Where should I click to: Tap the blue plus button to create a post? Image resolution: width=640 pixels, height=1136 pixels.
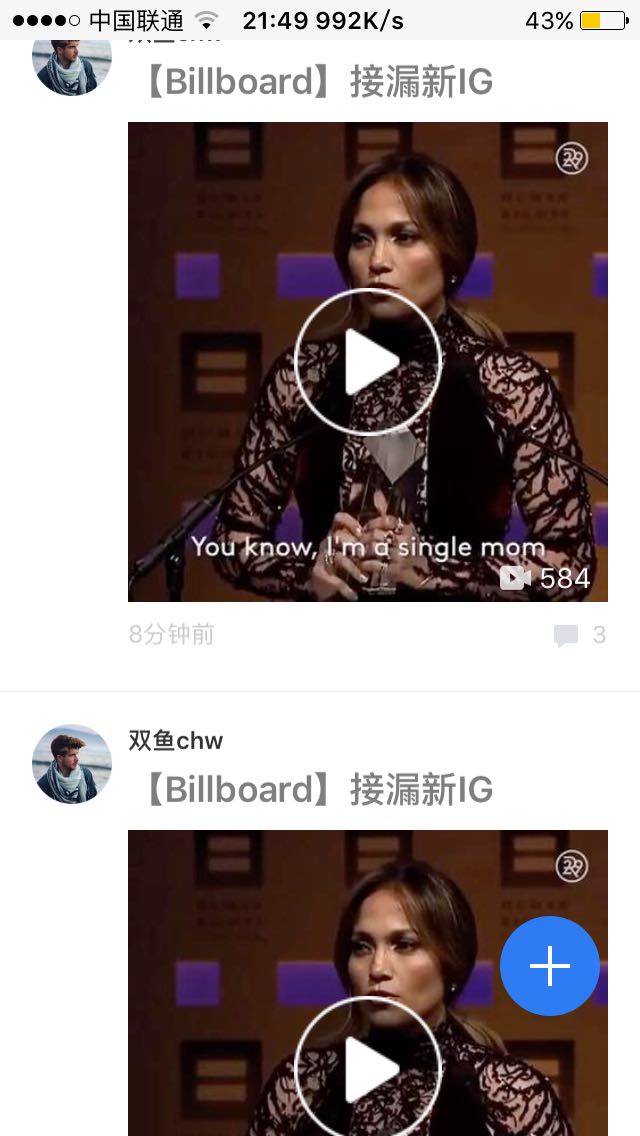tap(550, 966)
